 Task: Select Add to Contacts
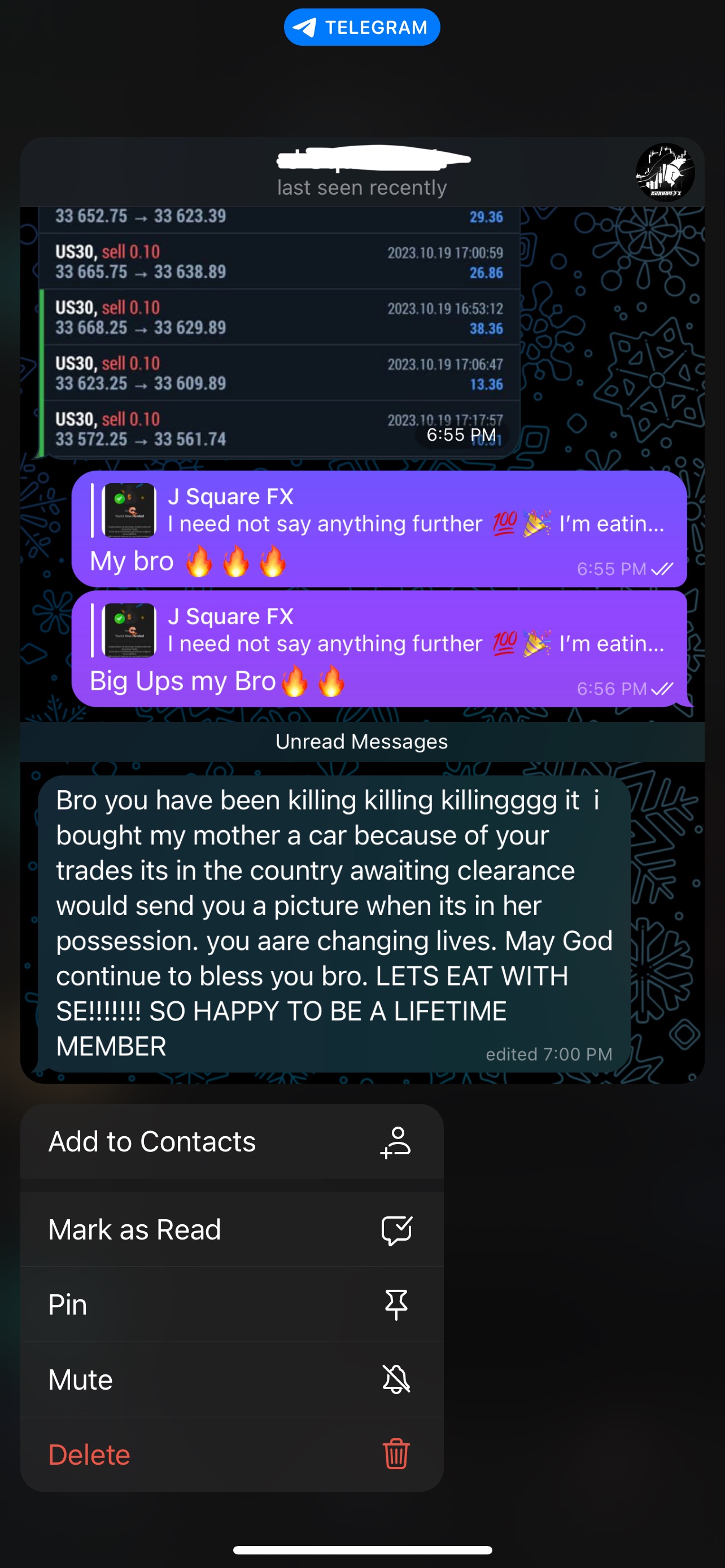pyautogui.click(x=232, y=1141)
